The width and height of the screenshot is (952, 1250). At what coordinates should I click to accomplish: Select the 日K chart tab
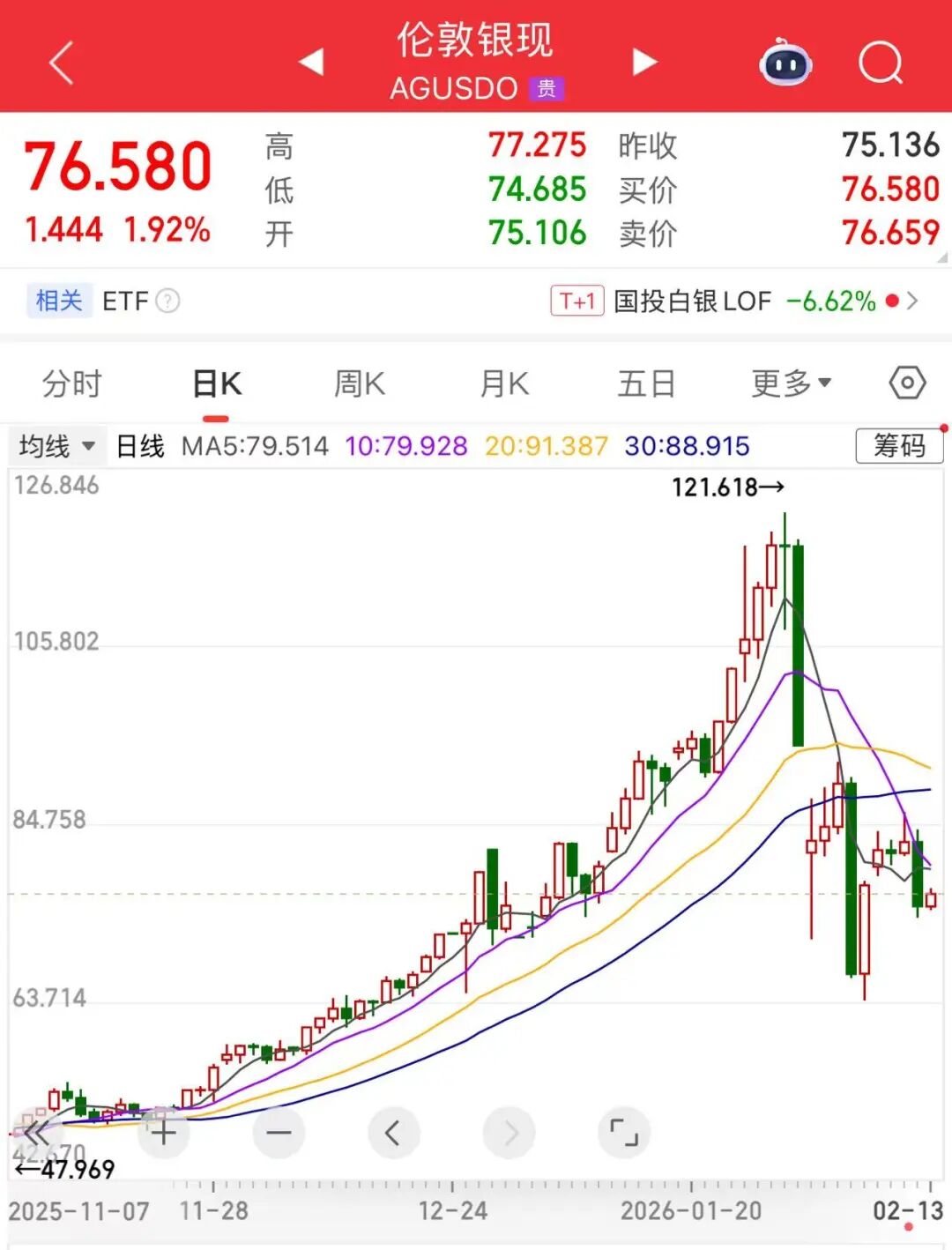click(x=217, y=384)
